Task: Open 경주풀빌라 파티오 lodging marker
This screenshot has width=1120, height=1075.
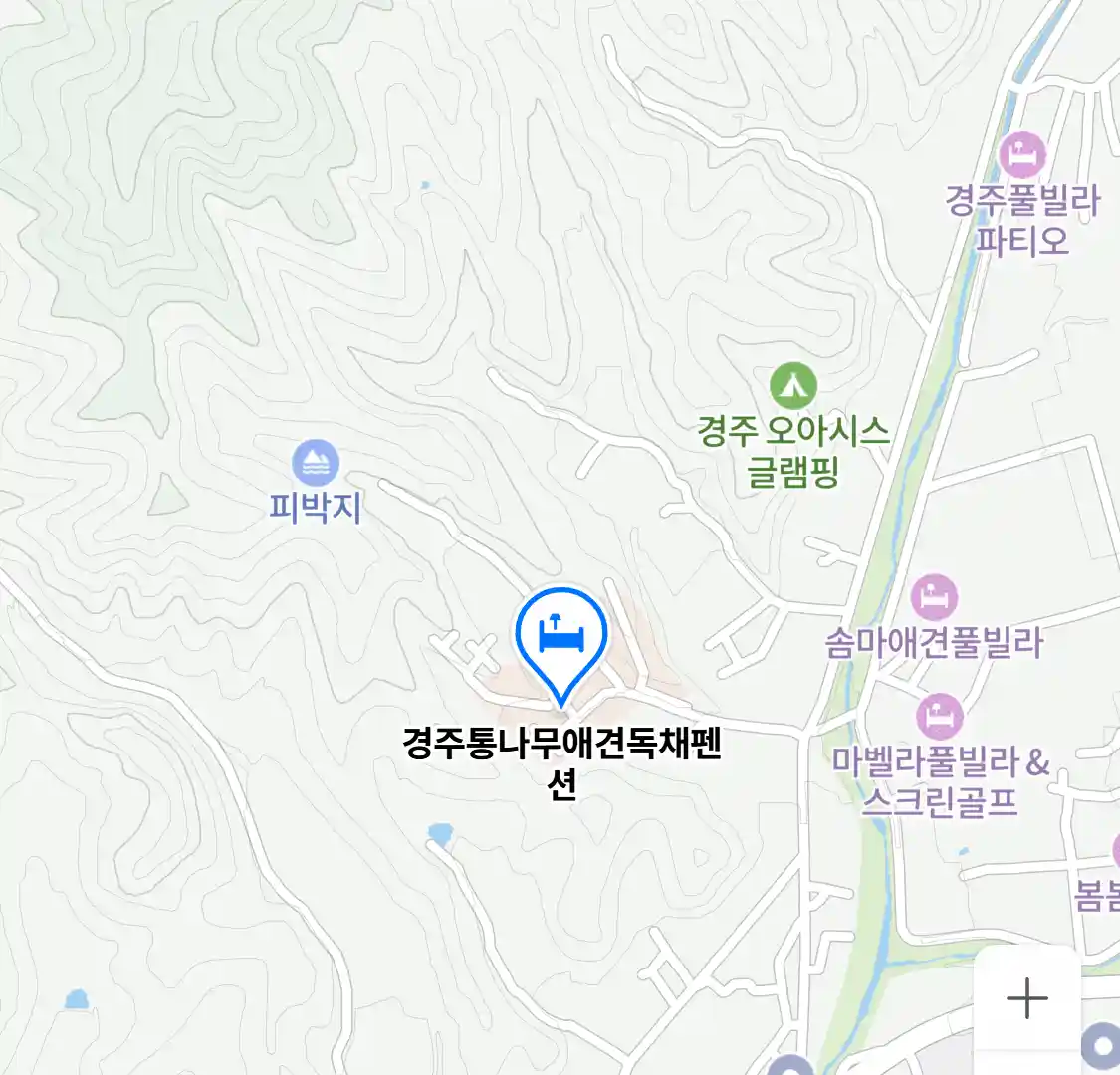Action: (x=1022, y=155)
